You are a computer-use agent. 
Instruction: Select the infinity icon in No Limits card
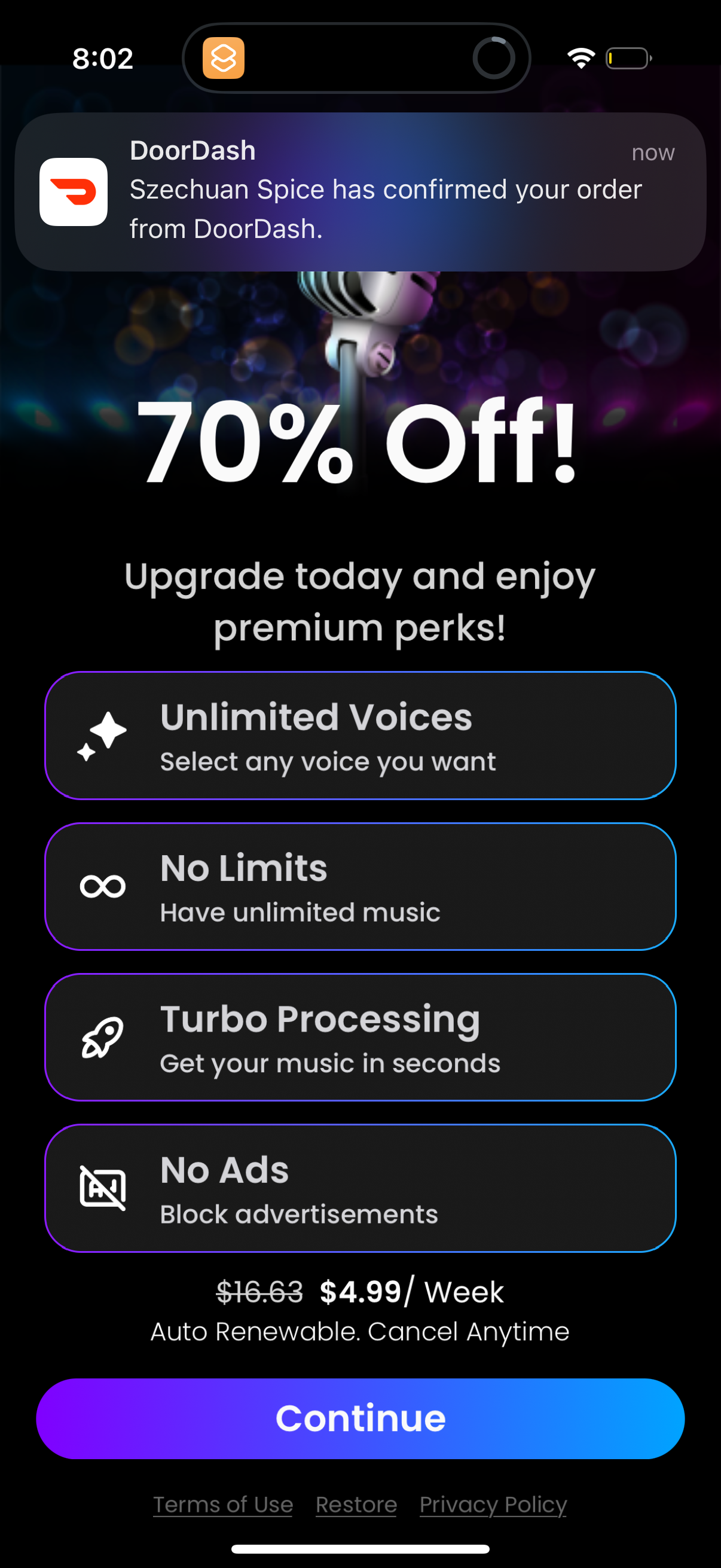pos(102,887)
